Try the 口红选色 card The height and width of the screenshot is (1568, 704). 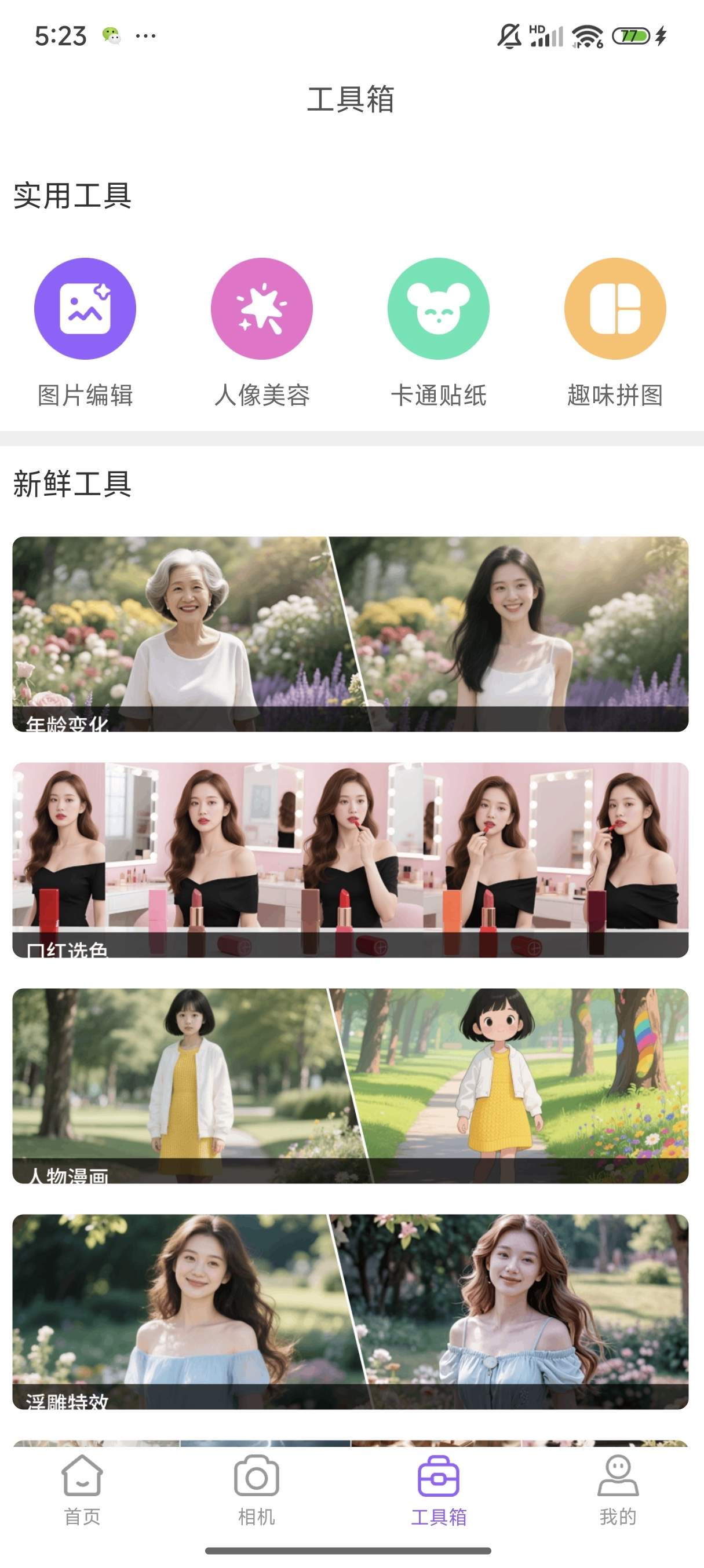point(350,860)
